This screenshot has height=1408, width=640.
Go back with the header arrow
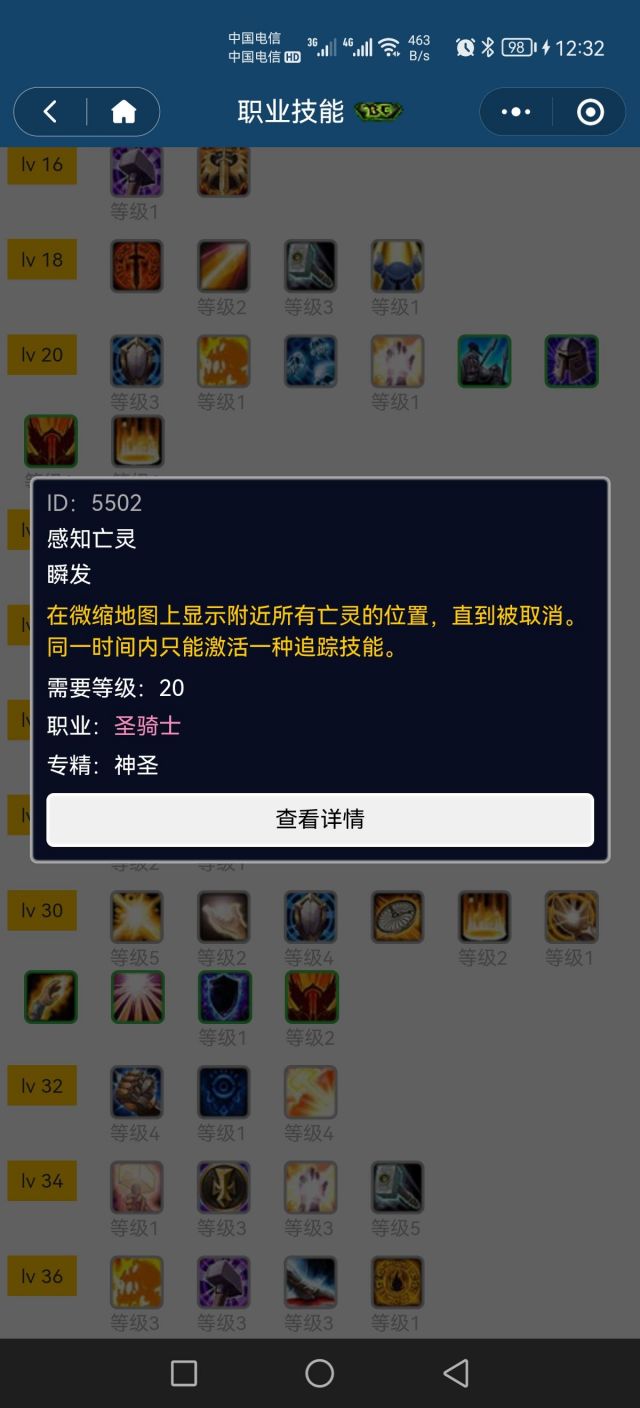click(50, 112)
